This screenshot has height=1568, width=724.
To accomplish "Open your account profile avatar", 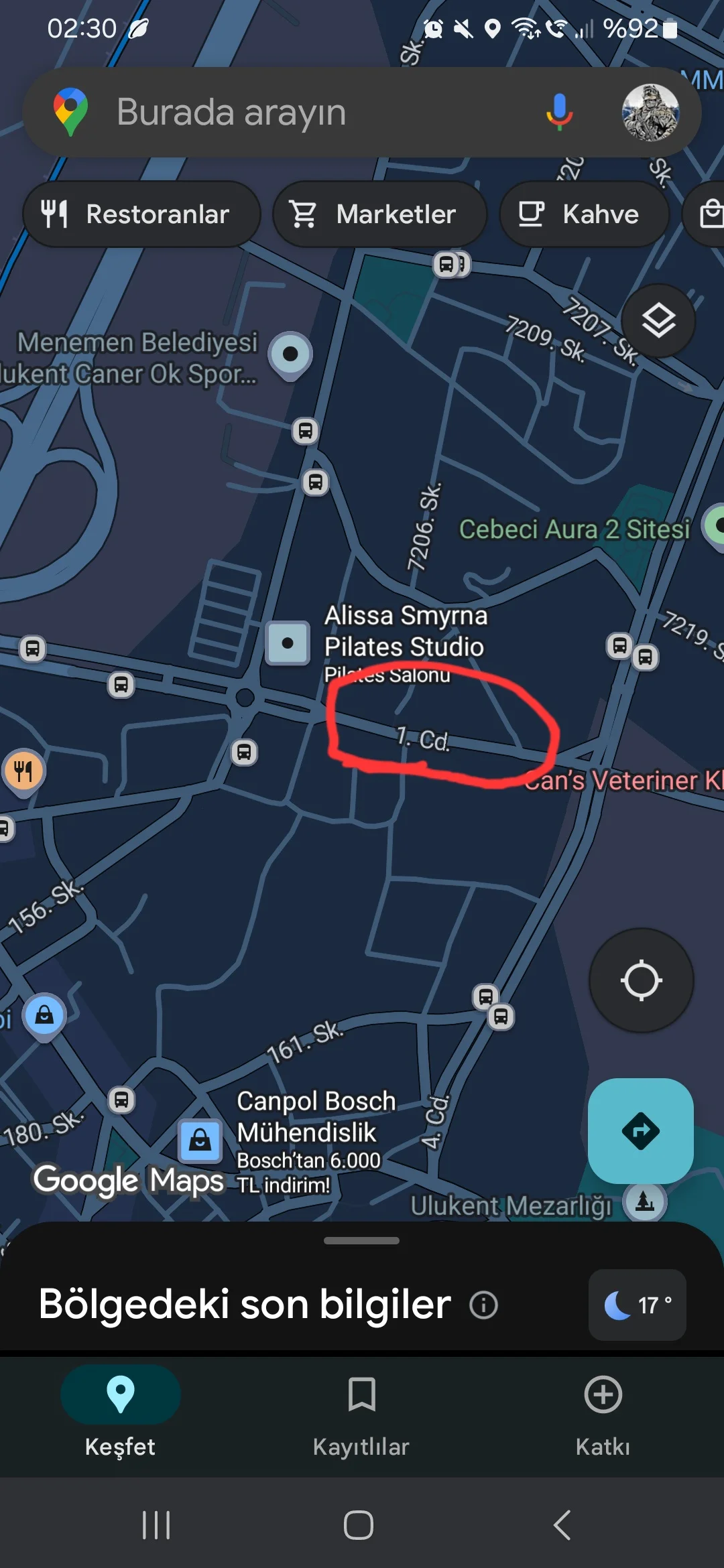I will coord(649,112).
